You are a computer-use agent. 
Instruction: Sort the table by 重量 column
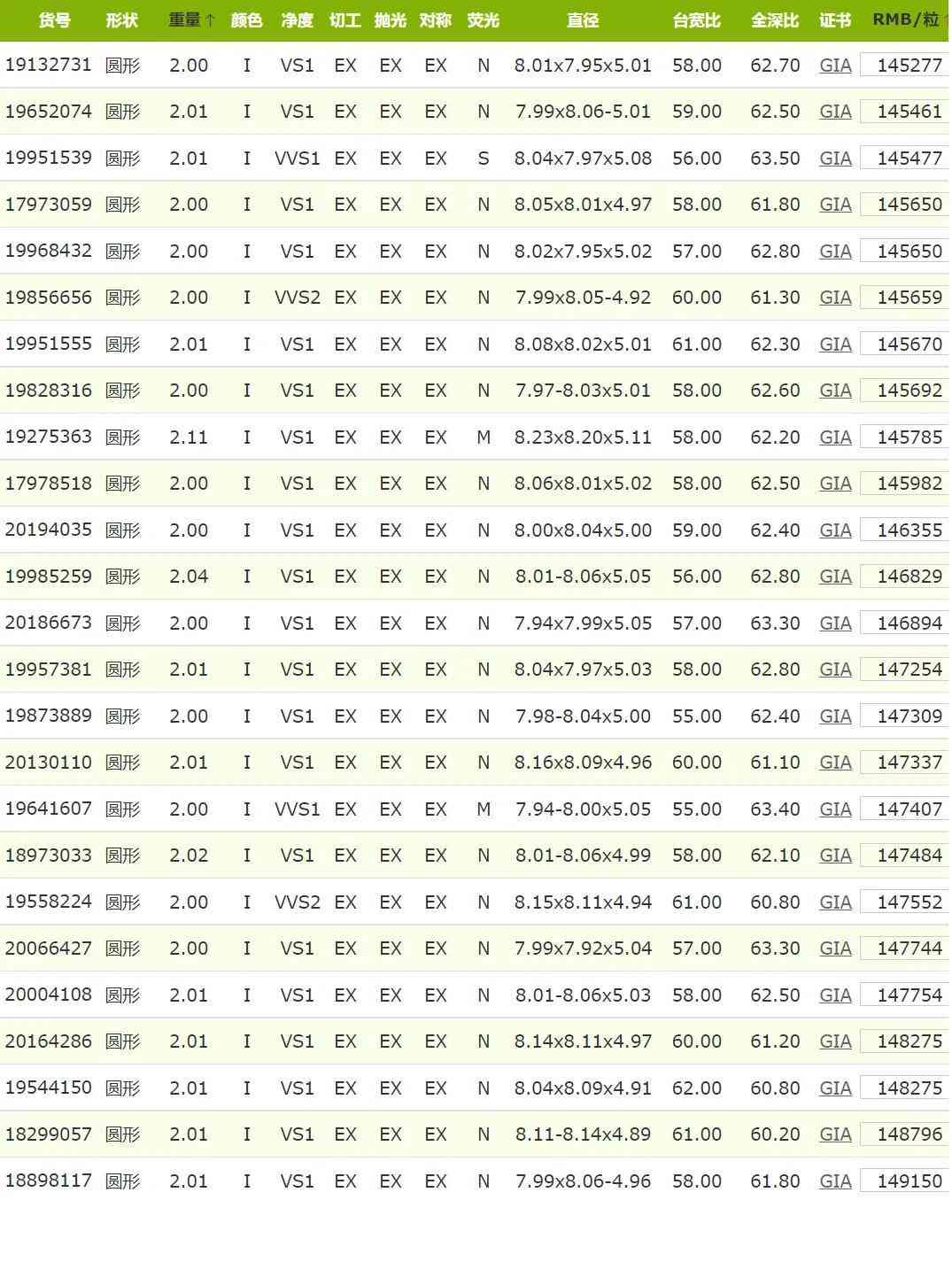(190, 19)
